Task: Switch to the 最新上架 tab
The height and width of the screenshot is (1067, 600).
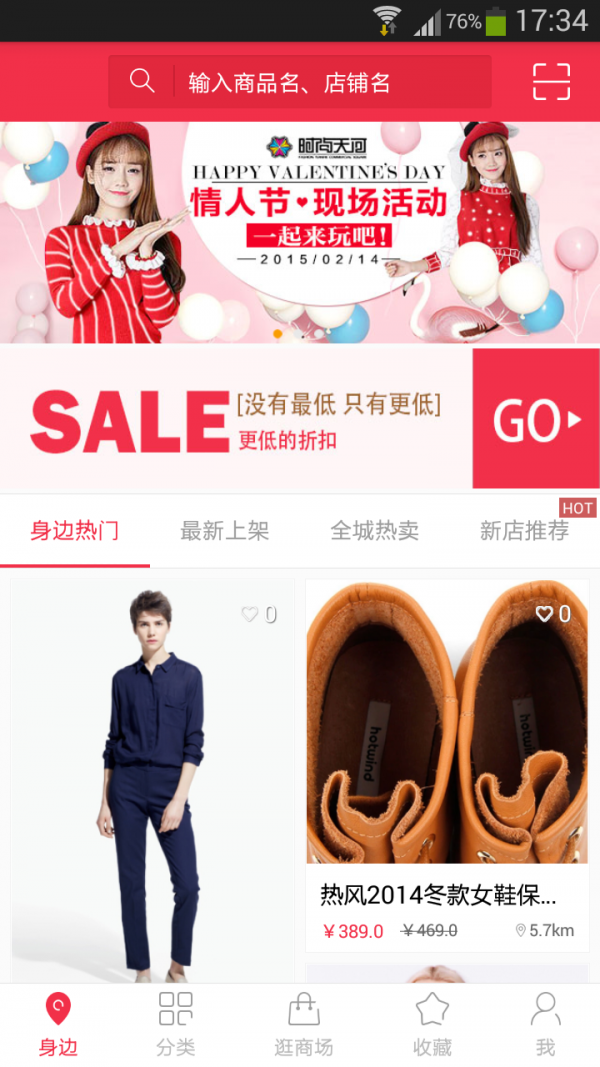Action: pos(224,531)
